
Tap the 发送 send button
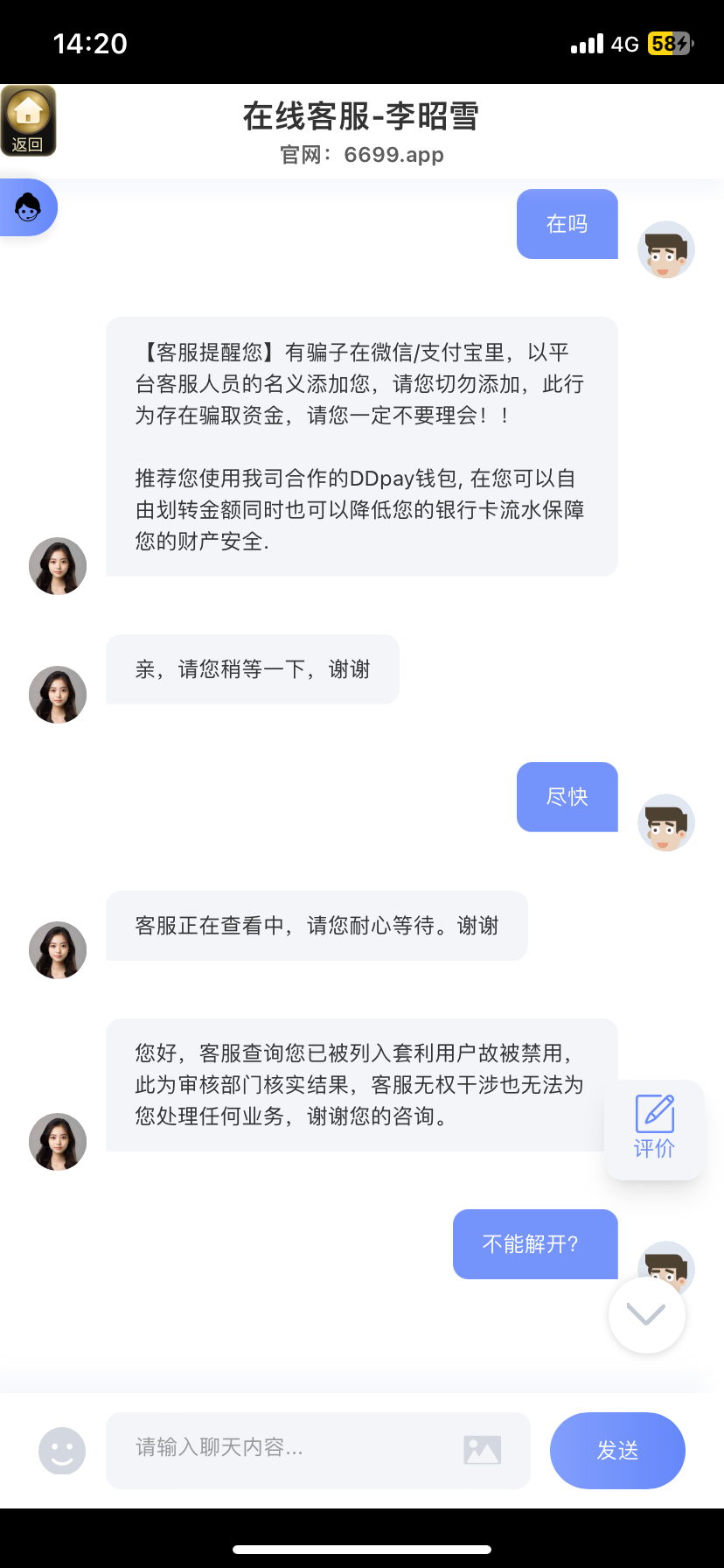(617, 1450)
